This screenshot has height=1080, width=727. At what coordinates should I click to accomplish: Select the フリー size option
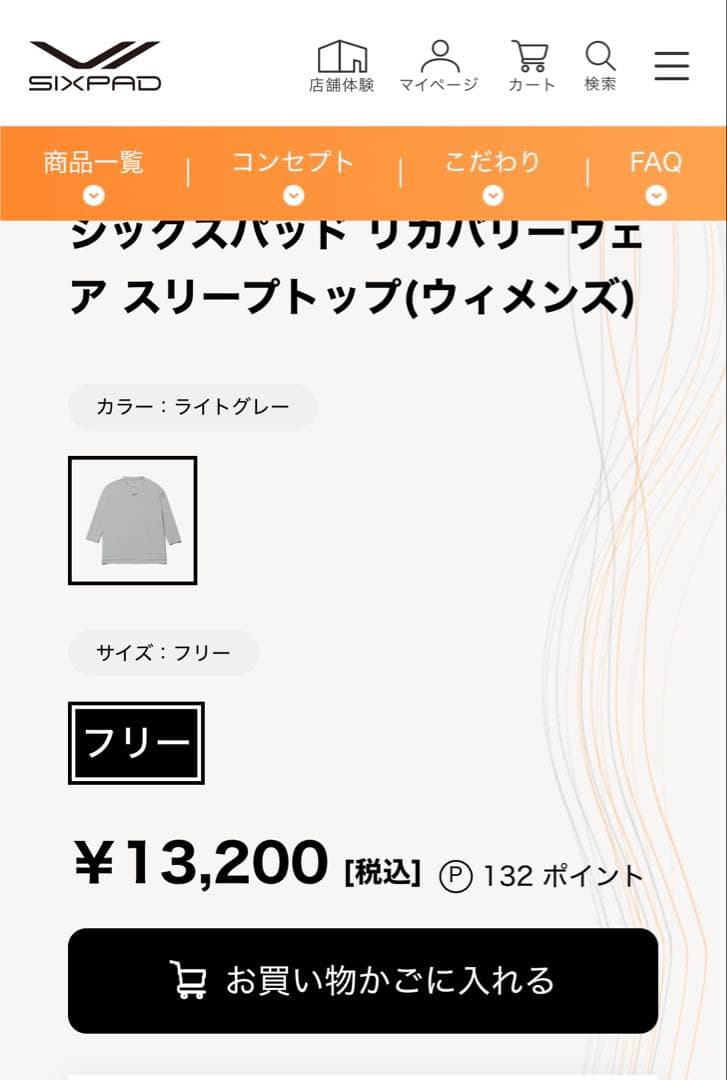pyautogui.click(x=135, y=742)
